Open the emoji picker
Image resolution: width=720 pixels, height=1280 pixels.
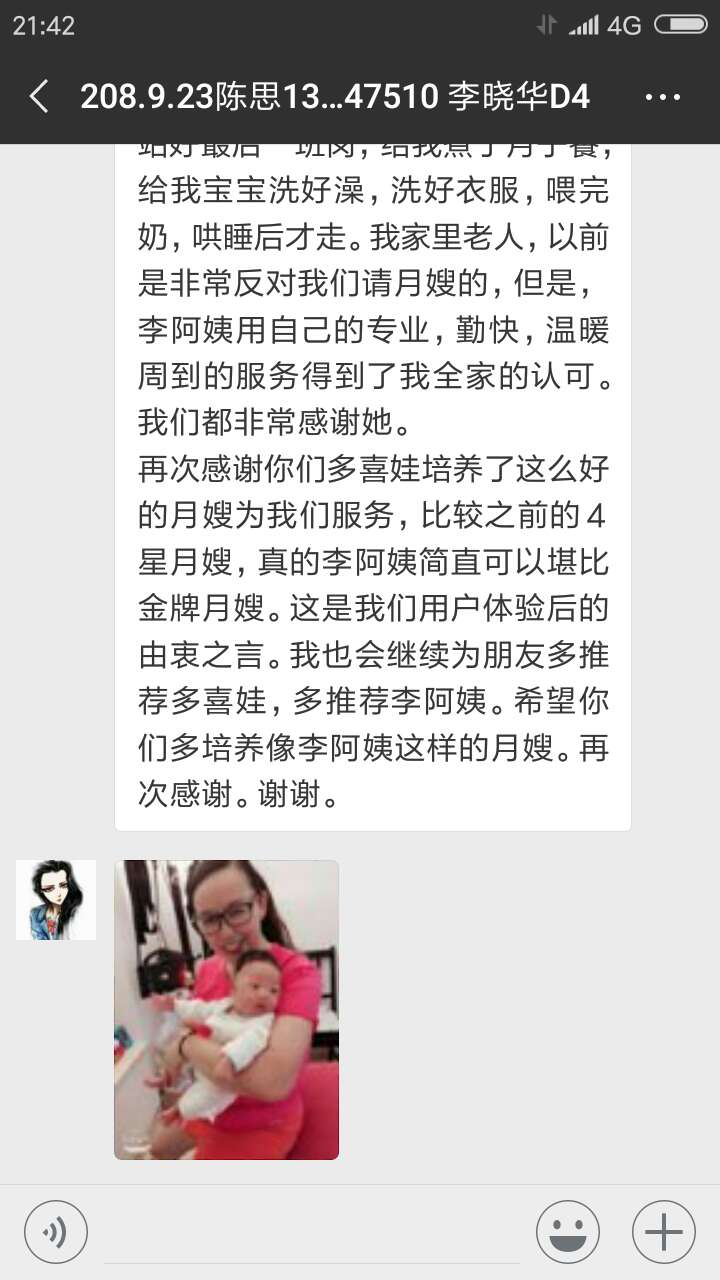coord(568,1231)
